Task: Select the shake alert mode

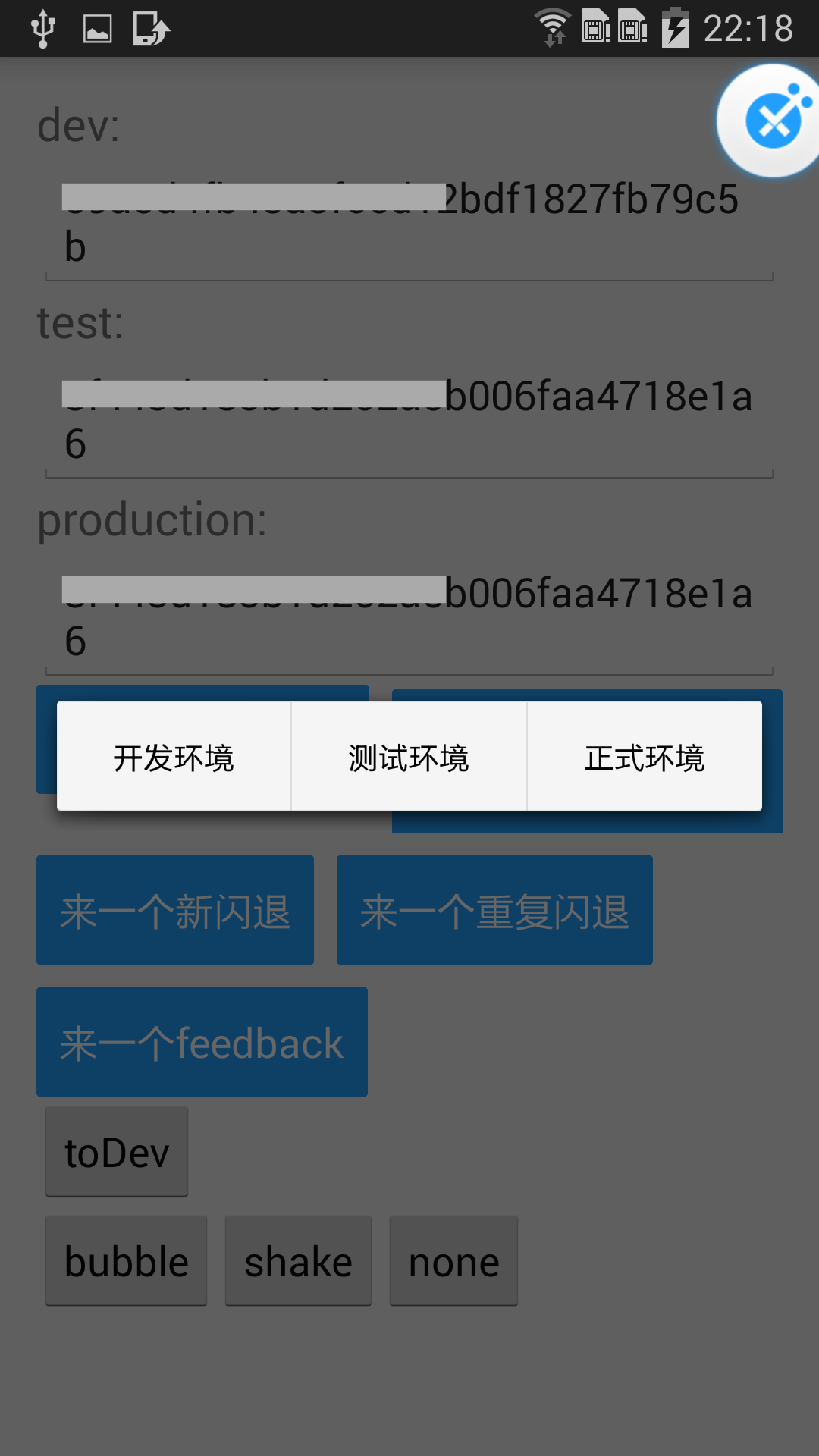Action: (297, 1260)
